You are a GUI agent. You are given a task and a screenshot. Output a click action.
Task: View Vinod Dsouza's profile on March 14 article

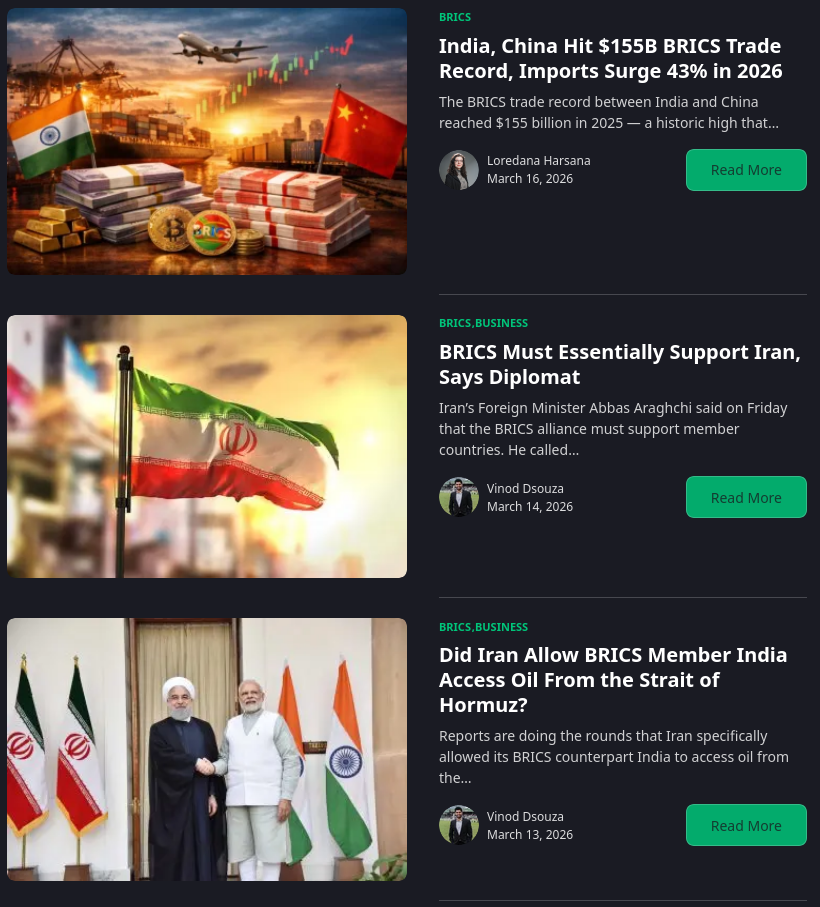tap(525, 489)
